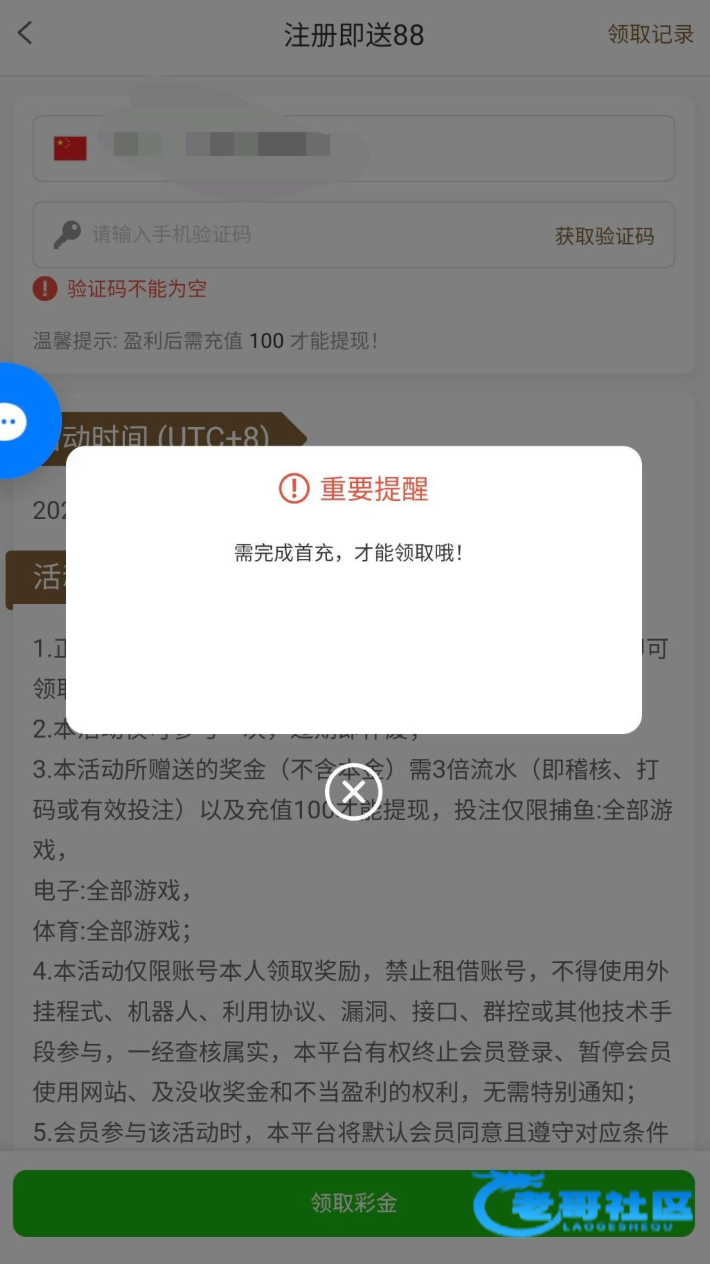
Task: Open the country flag selector
Action: (x=70, y=149)
